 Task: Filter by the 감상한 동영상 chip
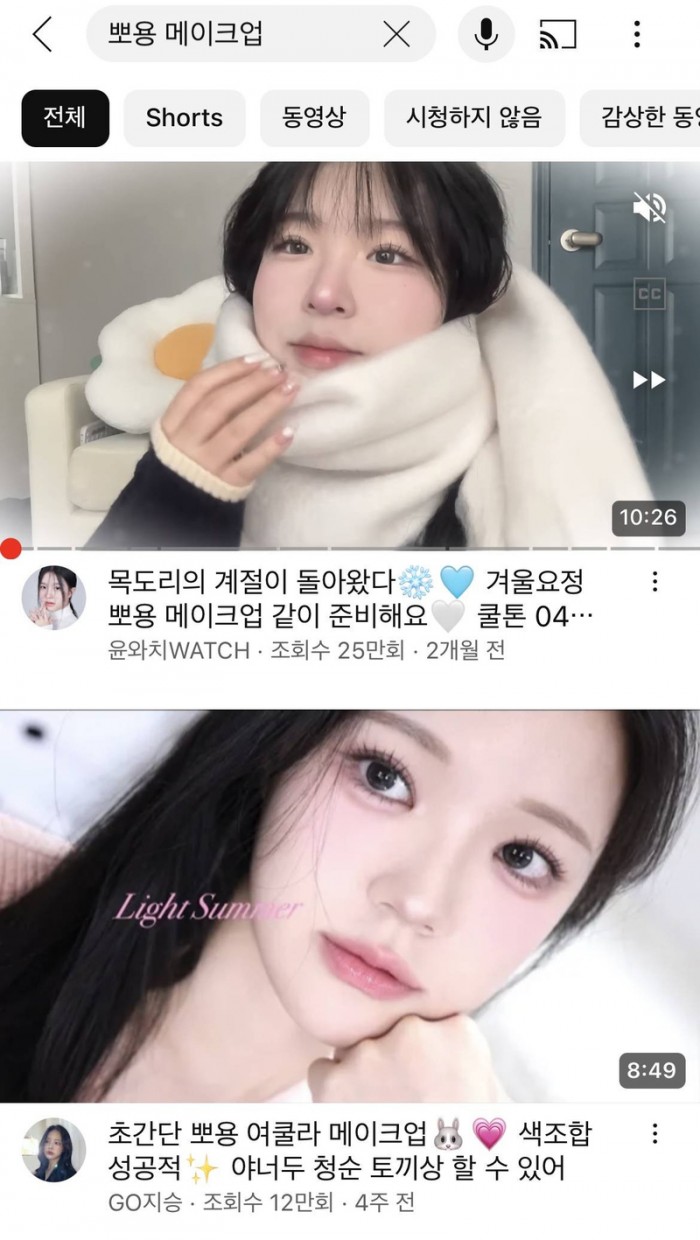[645, 118]
